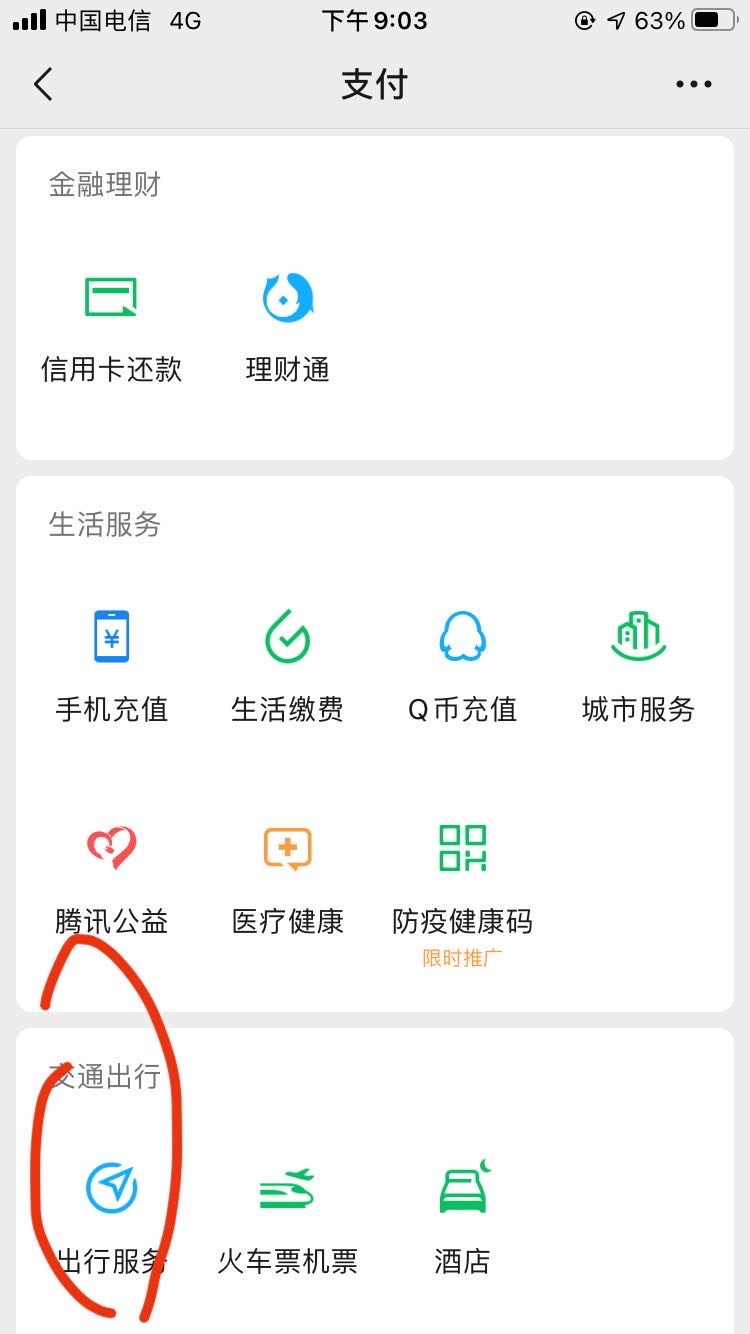Screen dimensions: 750x1334
Task: Open 酒店 hotel booking
Action: pos(463,1220)
